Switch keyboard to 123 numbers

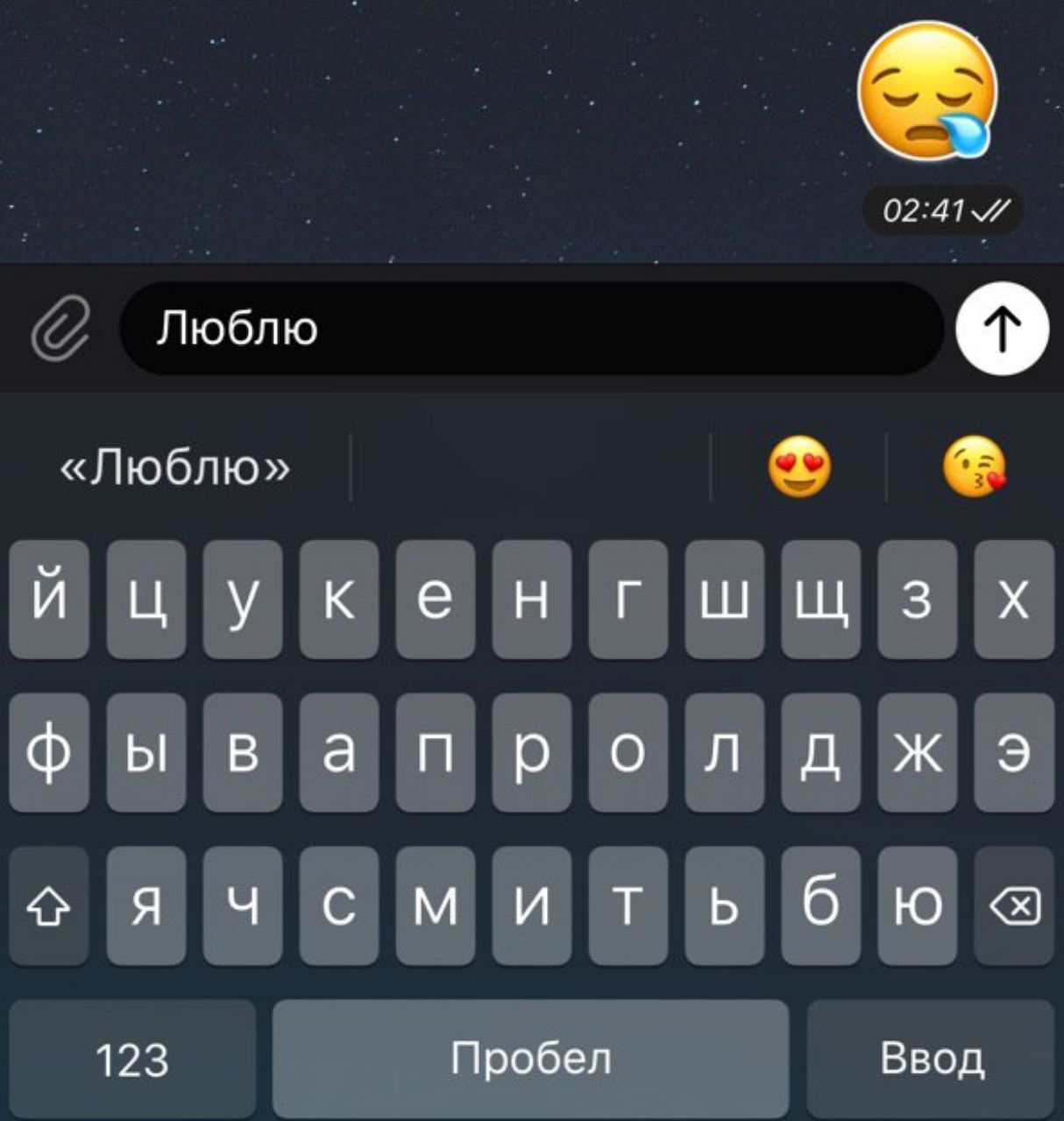pyautogui.click(x=131, y=1059)
